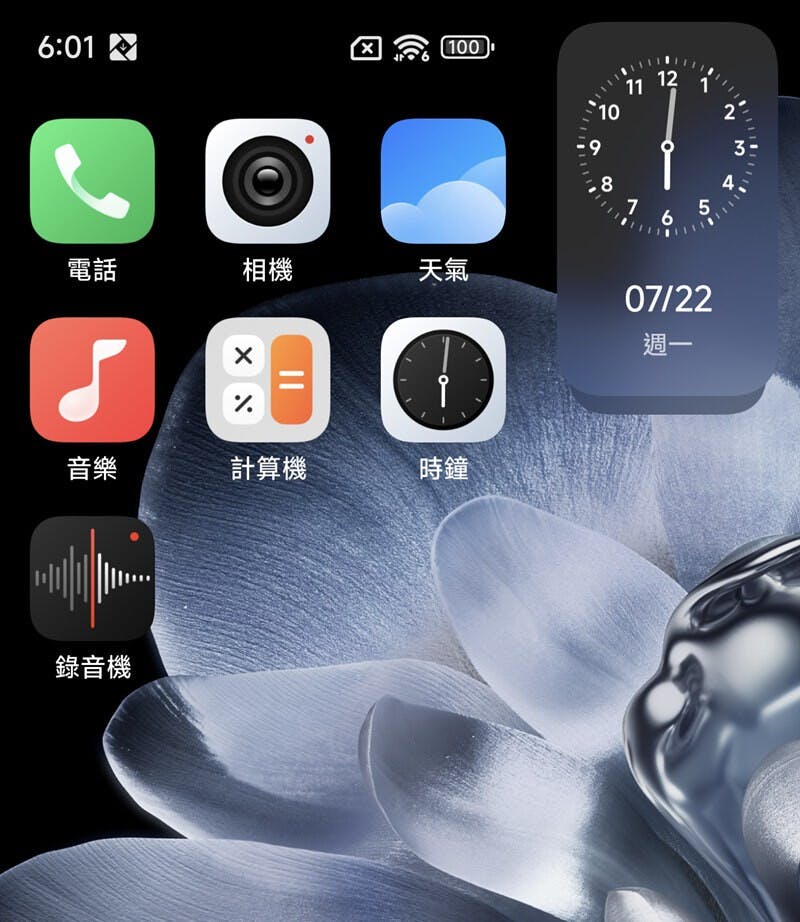The height and width of the screenshot is (922, 800).
Task: Tap the clock and date widget
Action: point(667,215)
